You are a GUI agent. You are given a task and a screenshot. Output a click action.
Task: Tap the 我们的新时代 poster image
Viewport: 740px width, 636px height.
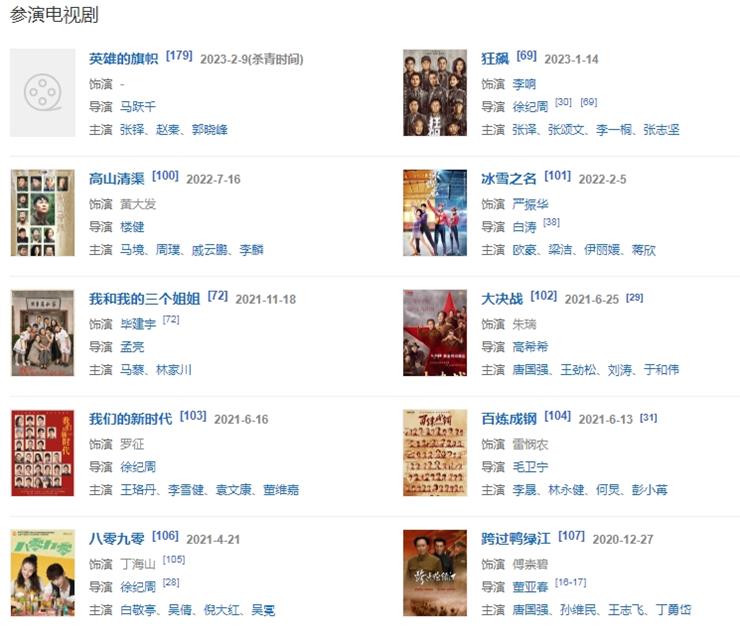pyautogui.click(x=42, y=453)
